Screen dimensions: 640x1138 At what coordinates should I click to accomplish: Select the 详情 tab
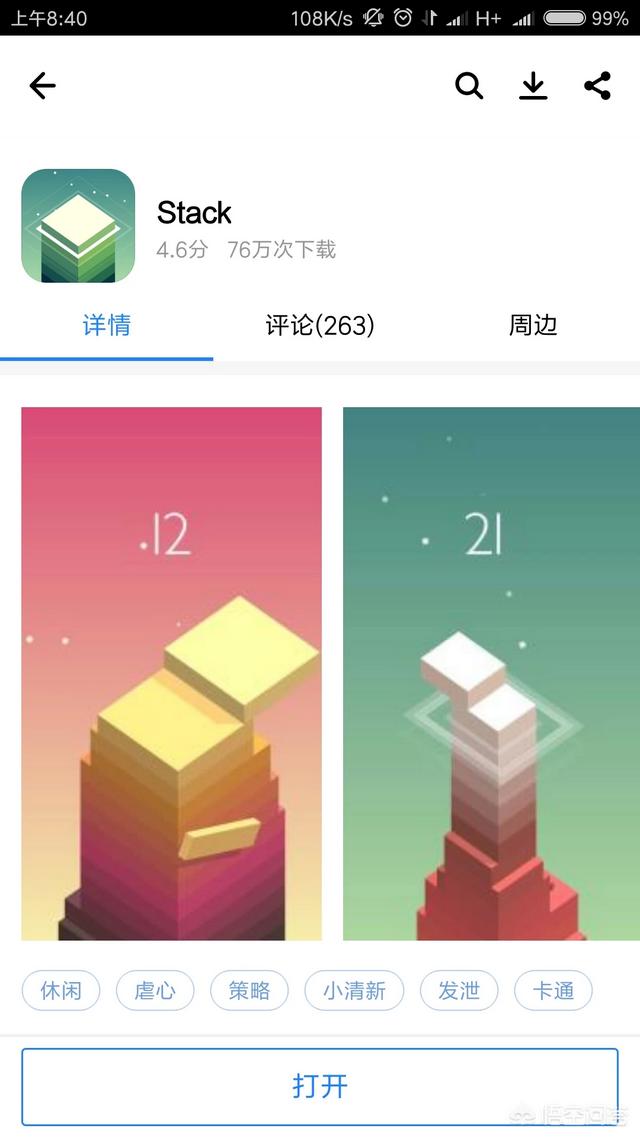tap(107, 325)
